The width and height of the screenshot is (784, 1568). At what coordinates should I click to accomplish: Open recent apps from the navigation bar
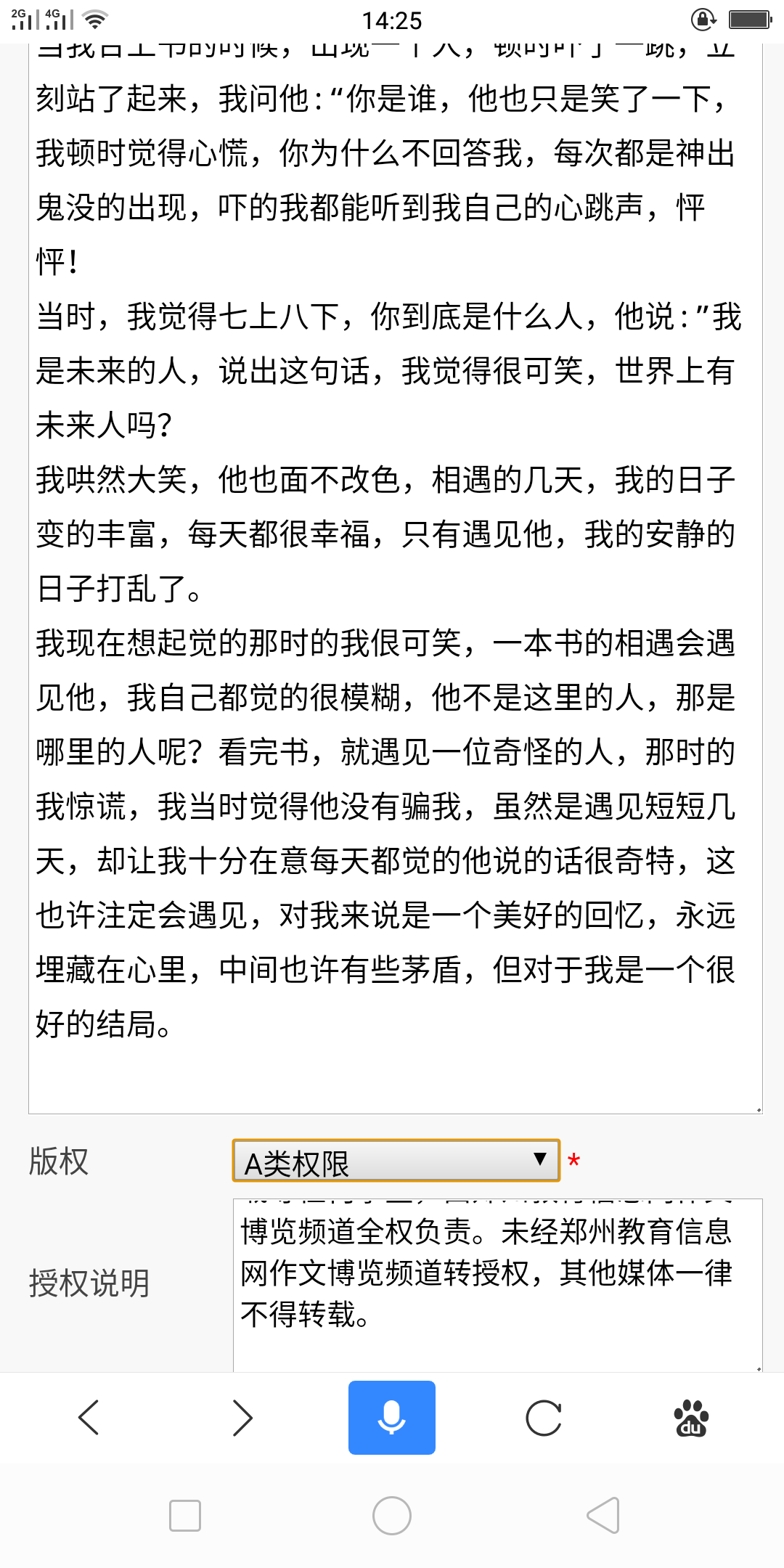click(x=185, y=1516)
